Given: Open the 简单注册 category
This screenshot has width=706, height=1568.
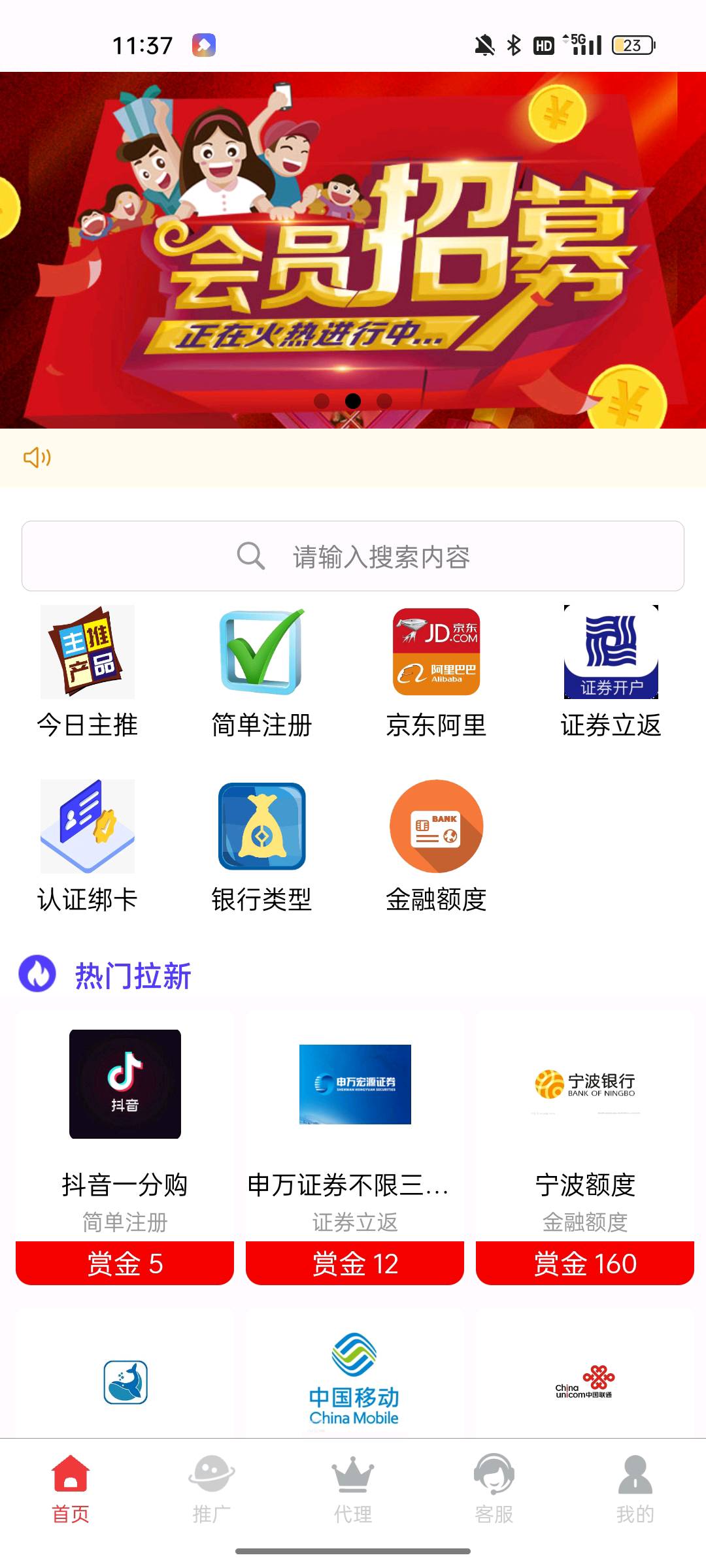Looking at the screenshot, I should (x=261, y=671).
